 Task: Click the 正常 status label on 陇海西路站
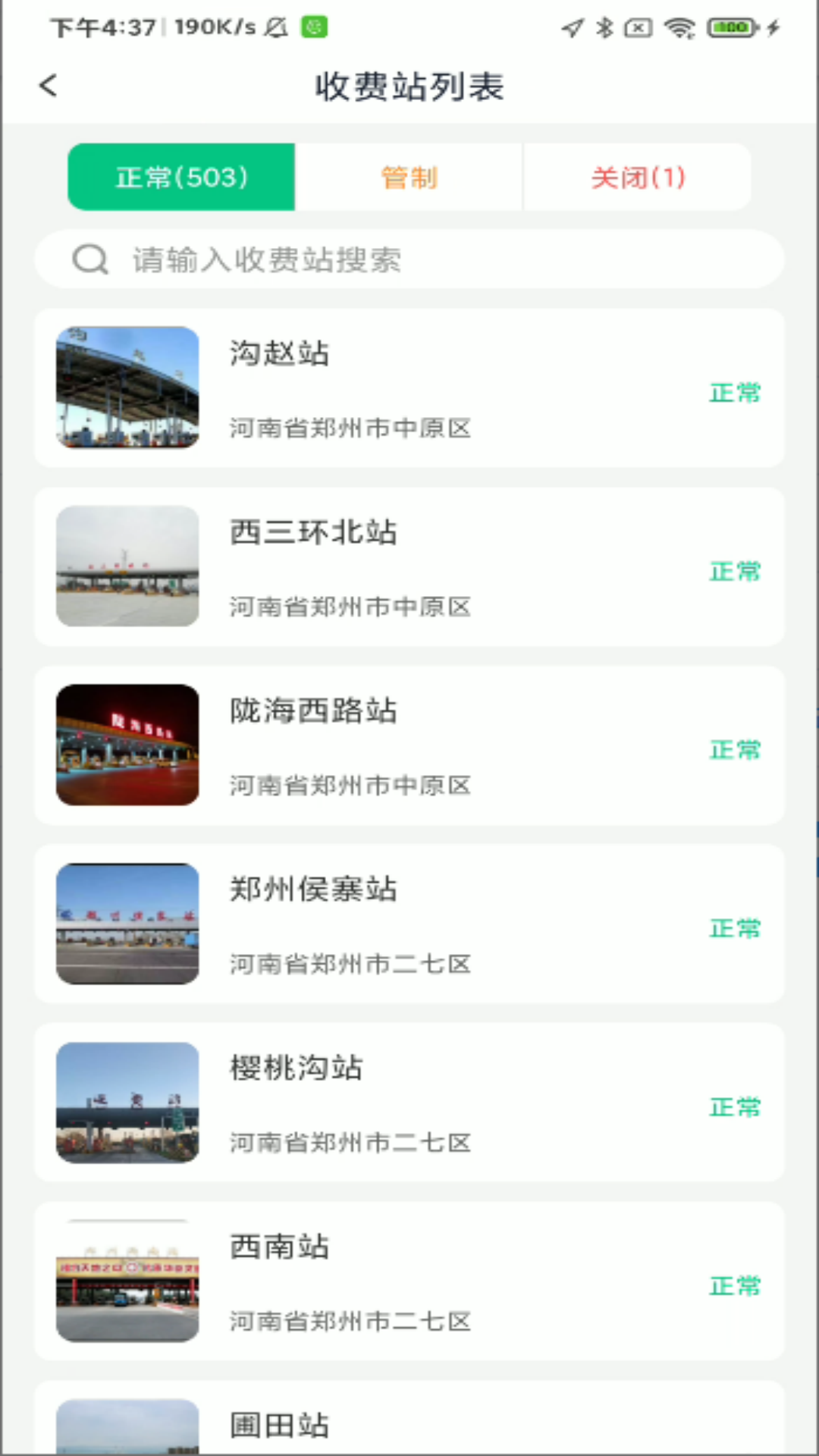(734, 748)
